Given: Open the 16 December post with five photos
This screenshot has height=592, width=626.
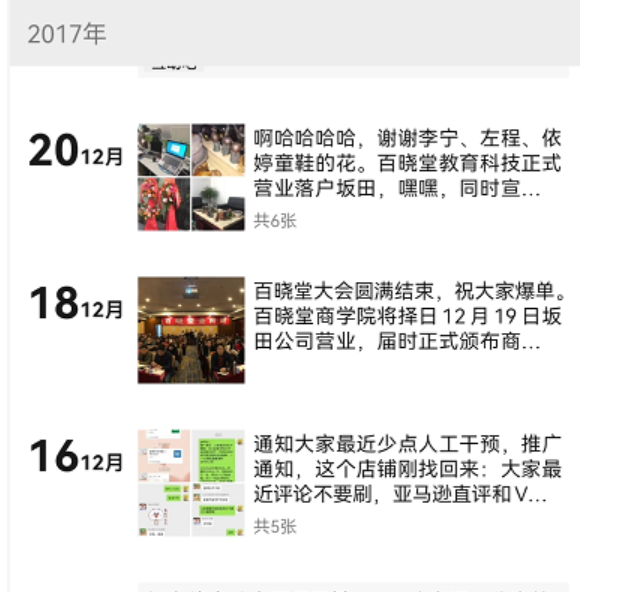Looking at the screenshot, I should tap(191, 483).
